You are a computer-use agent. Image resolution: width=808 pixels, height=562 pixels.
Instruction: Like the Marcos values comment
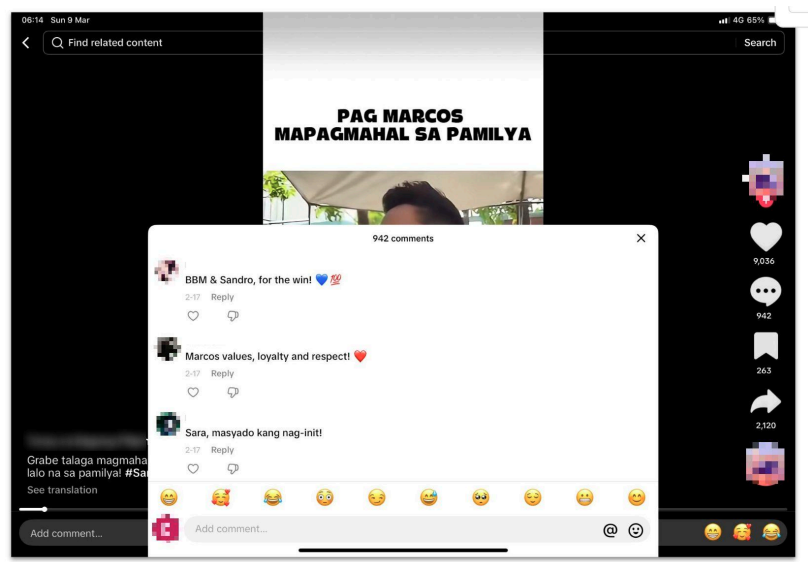tap(193, 393)
